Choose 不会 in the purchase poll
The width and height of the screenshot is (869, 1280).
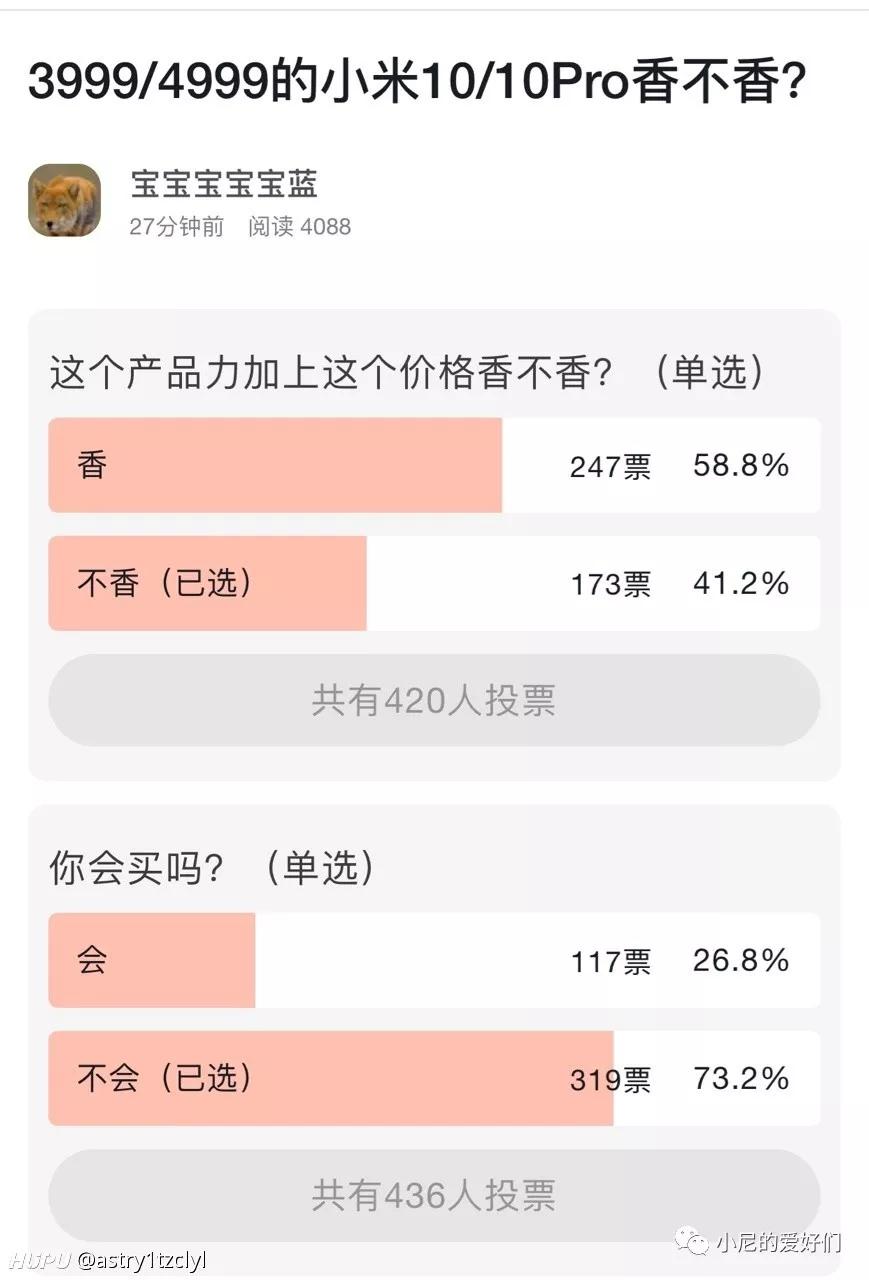coord(434,1078)
